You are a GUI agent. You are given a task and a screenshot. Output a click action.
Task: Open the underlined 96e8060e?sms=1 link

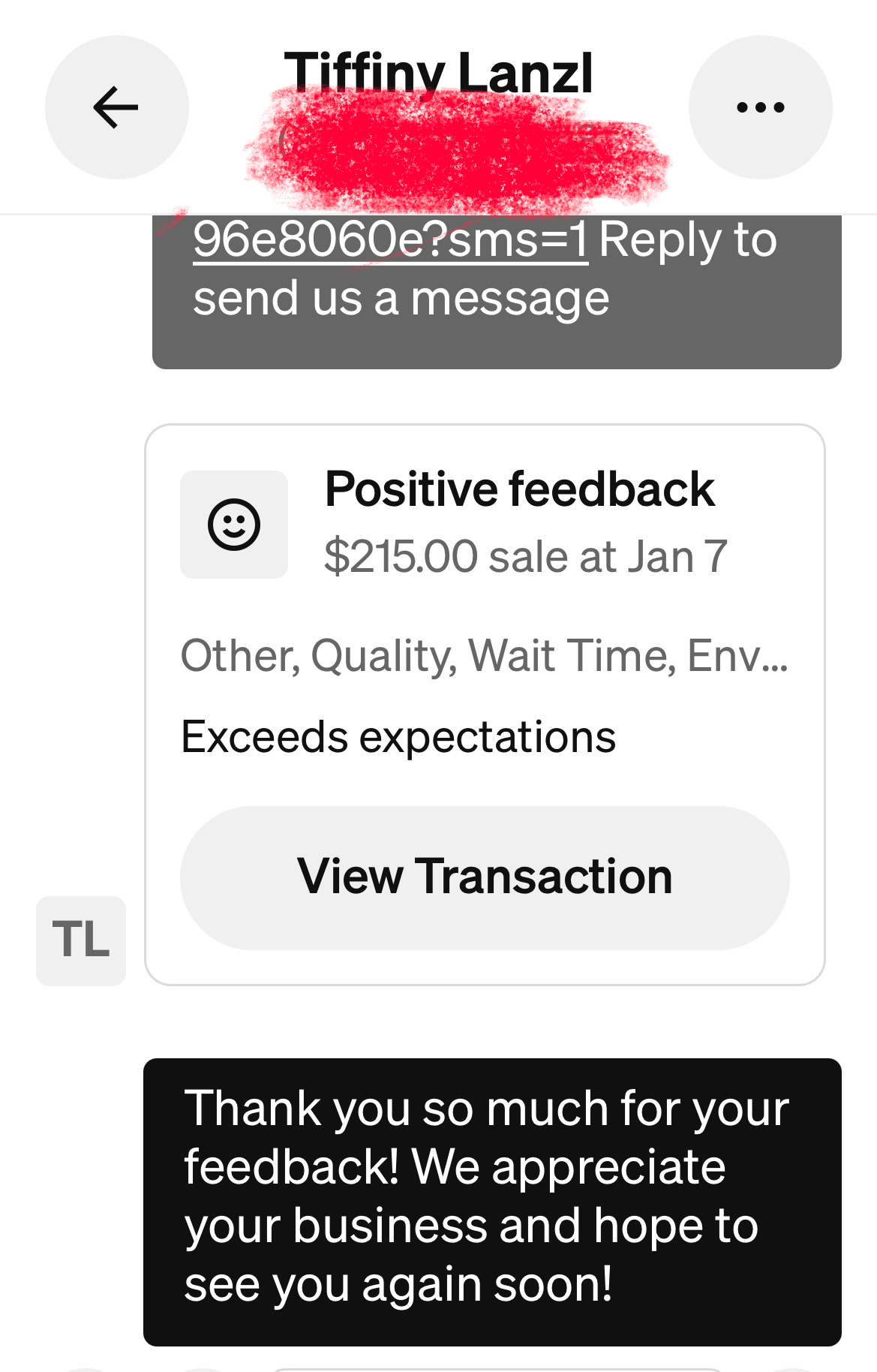click(x=390, y=240)
